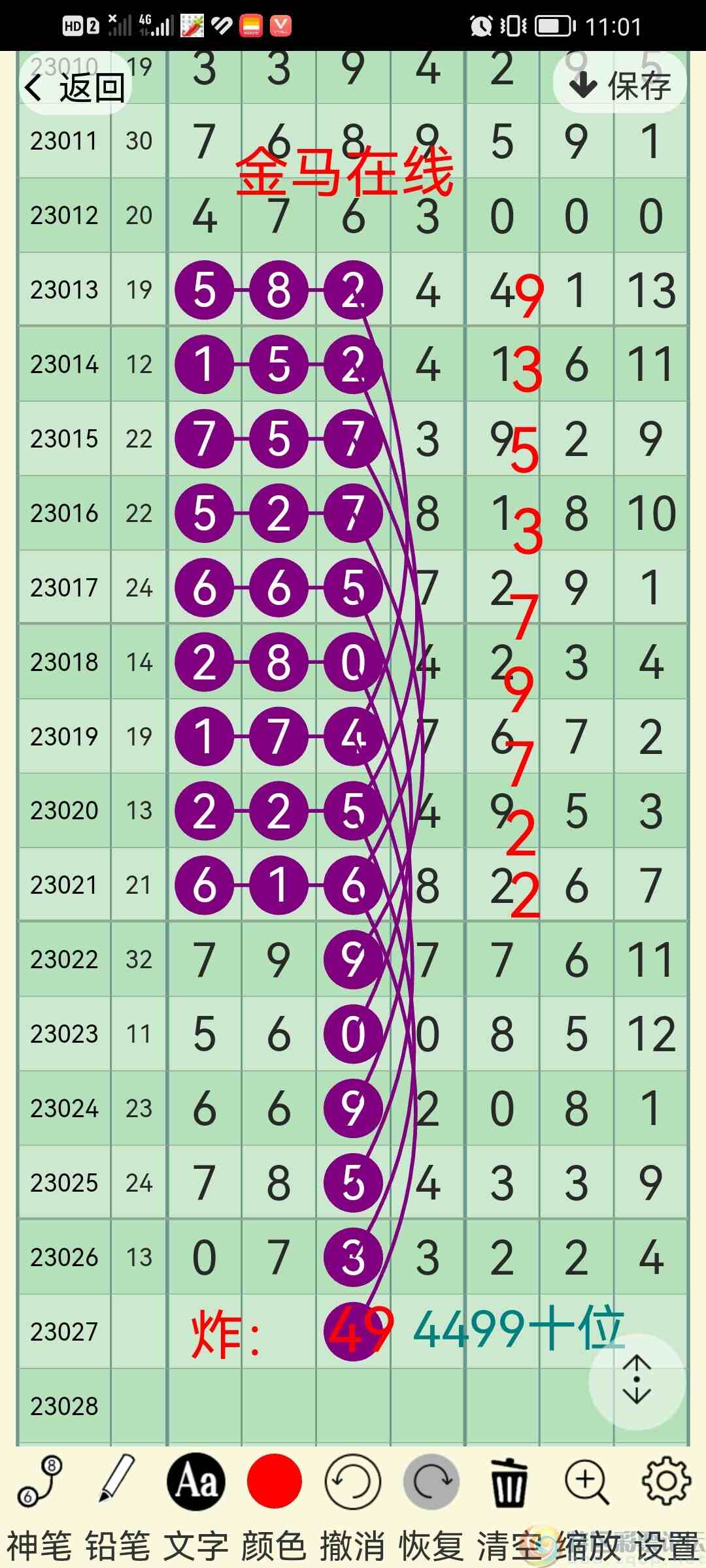Tap the floating up-down arrows button
Viewport: 706px width, 1568px height.
click(637, 1380)
